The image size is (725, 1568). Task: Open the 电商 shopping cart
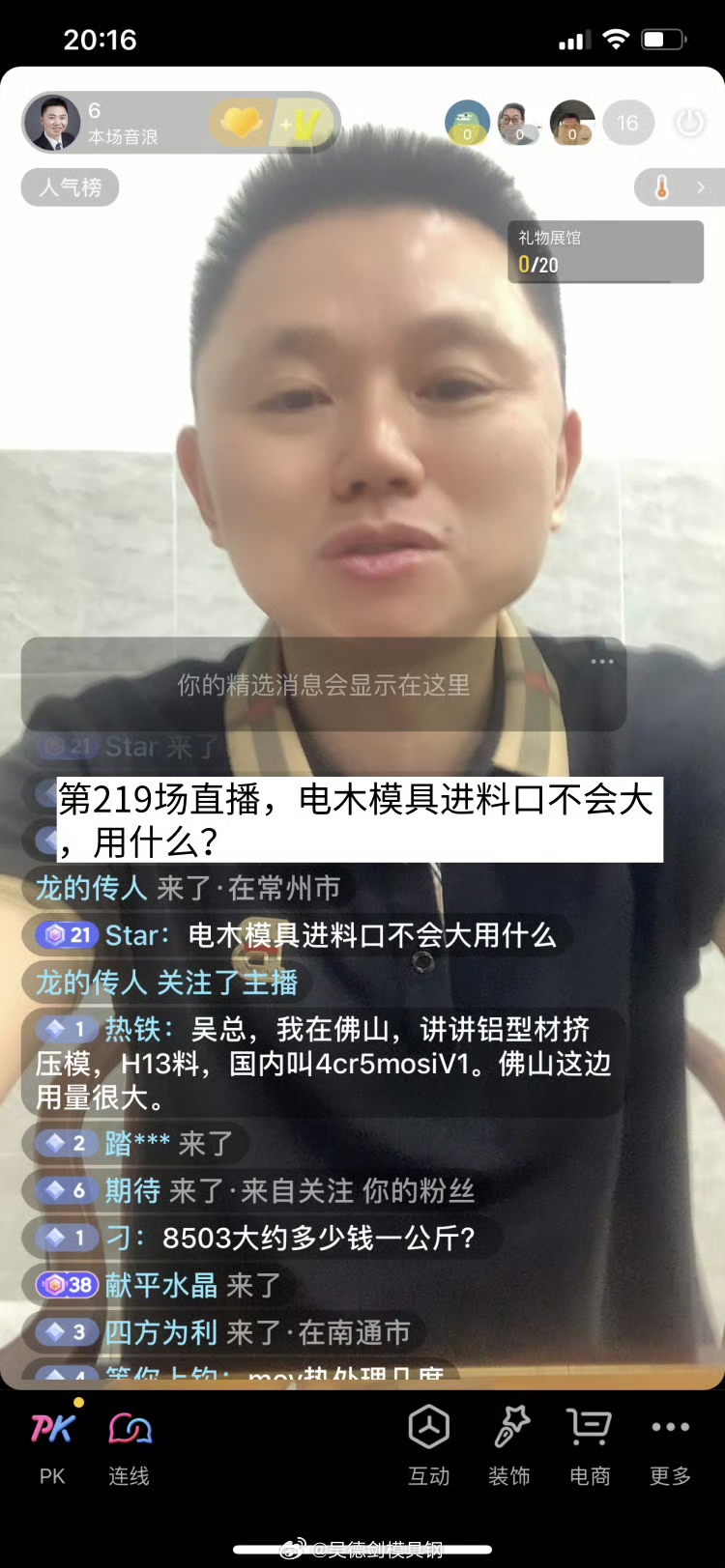tap(589, 1445)
